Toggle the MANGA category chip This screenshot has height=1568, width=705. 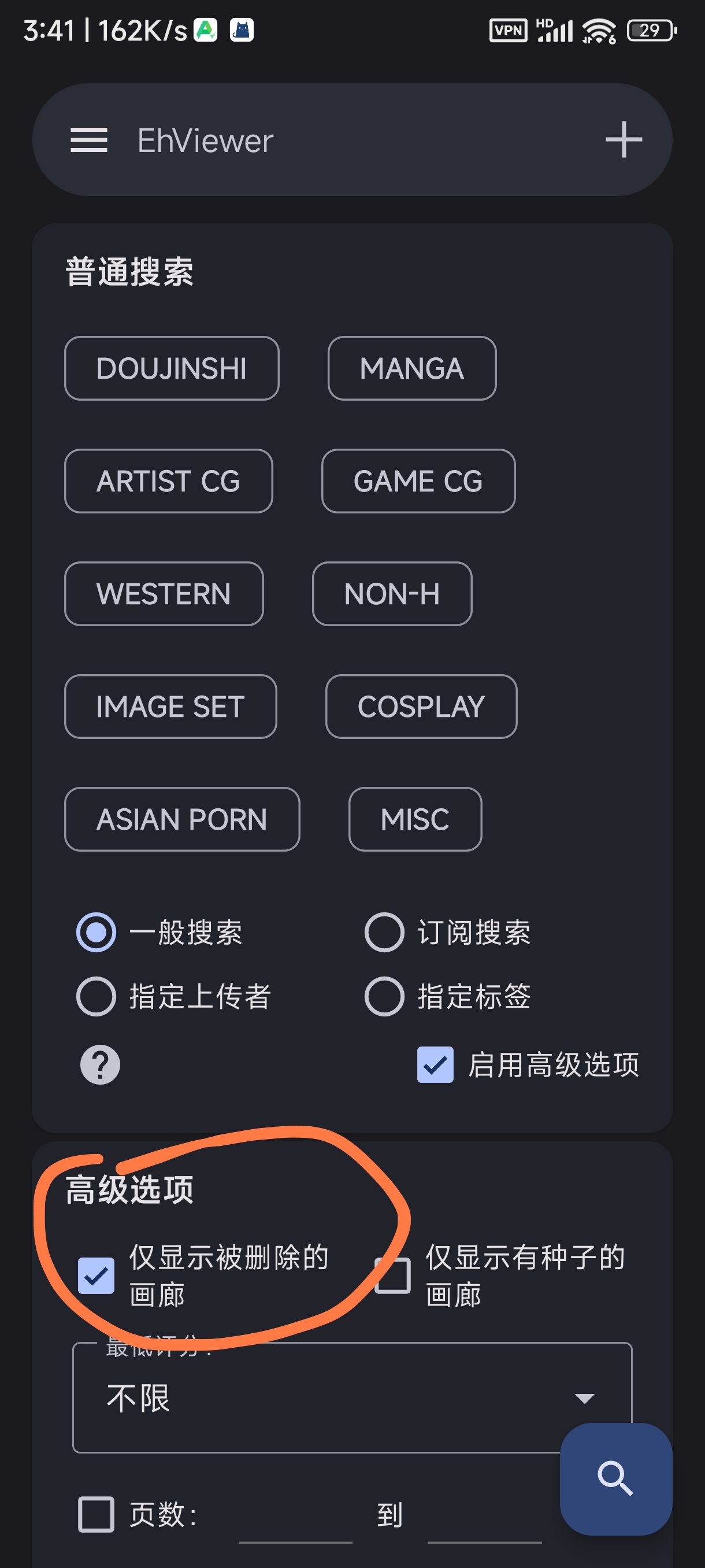click(412, 368)
